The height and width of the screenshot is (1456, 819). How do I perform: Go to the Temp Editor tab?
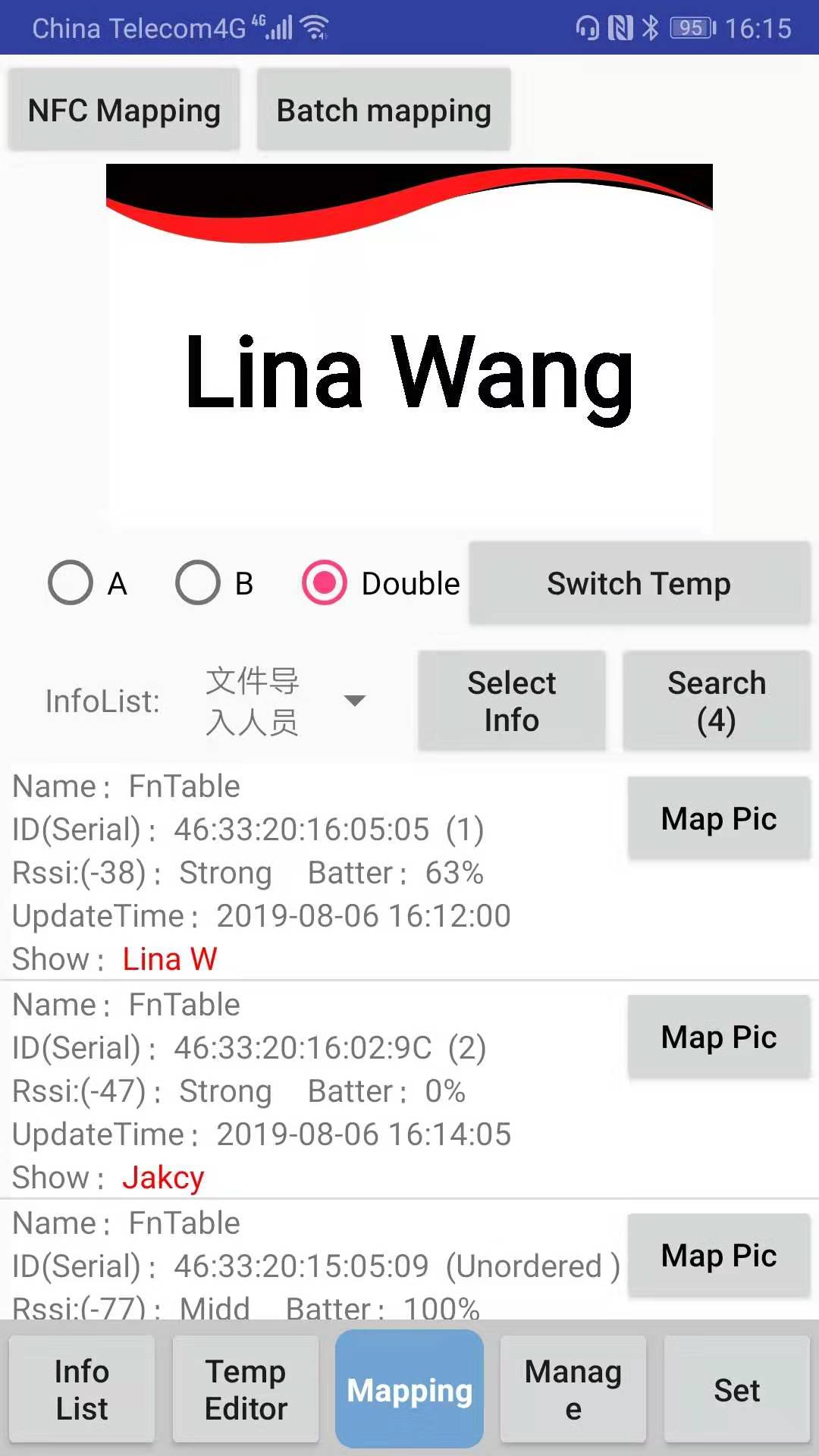246,1389
